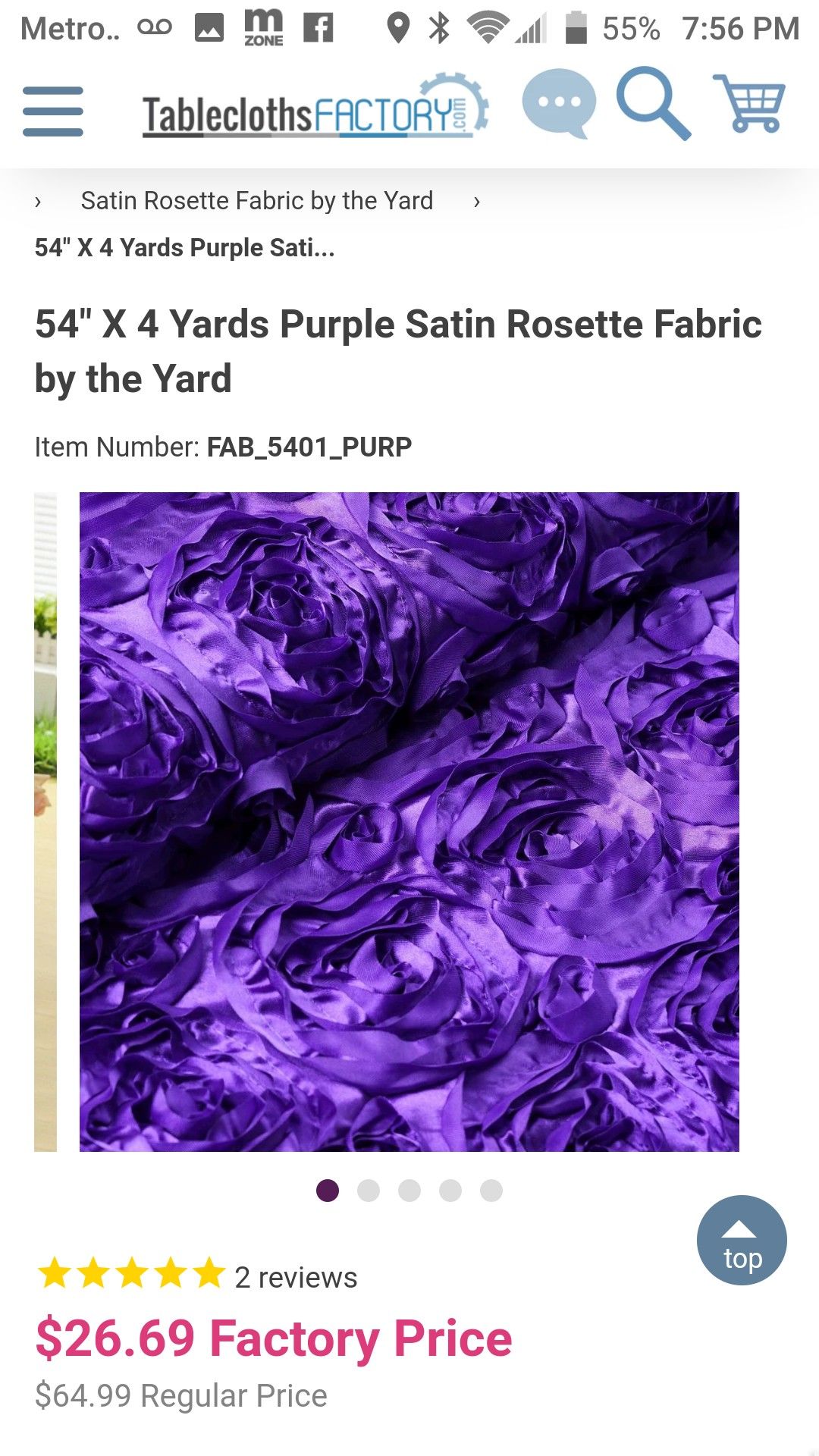819x1456 pixels.
Task: Open the purple rosette fabric product image
Action: [409, 822]
